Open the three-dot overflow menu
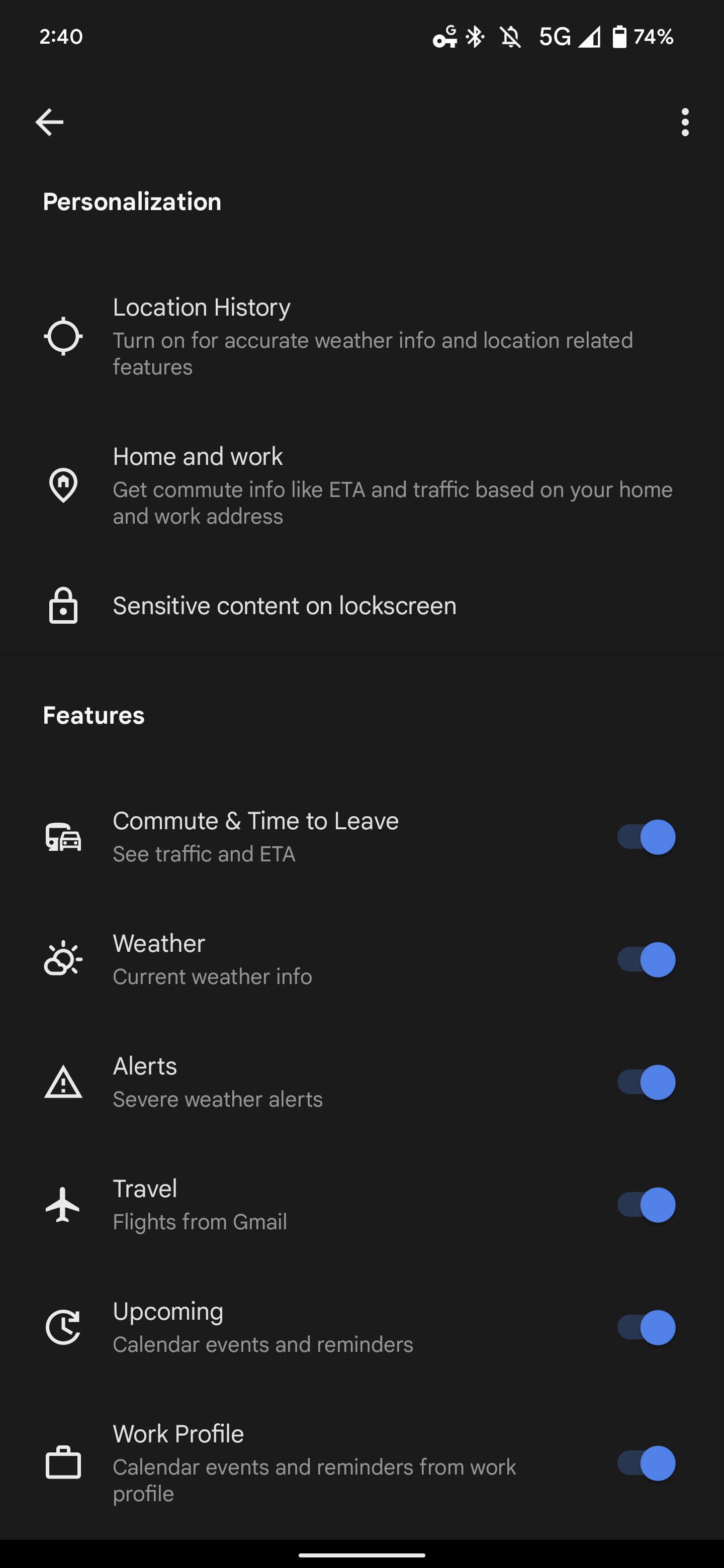The image size is (724, 1568). tap(685, 122)
